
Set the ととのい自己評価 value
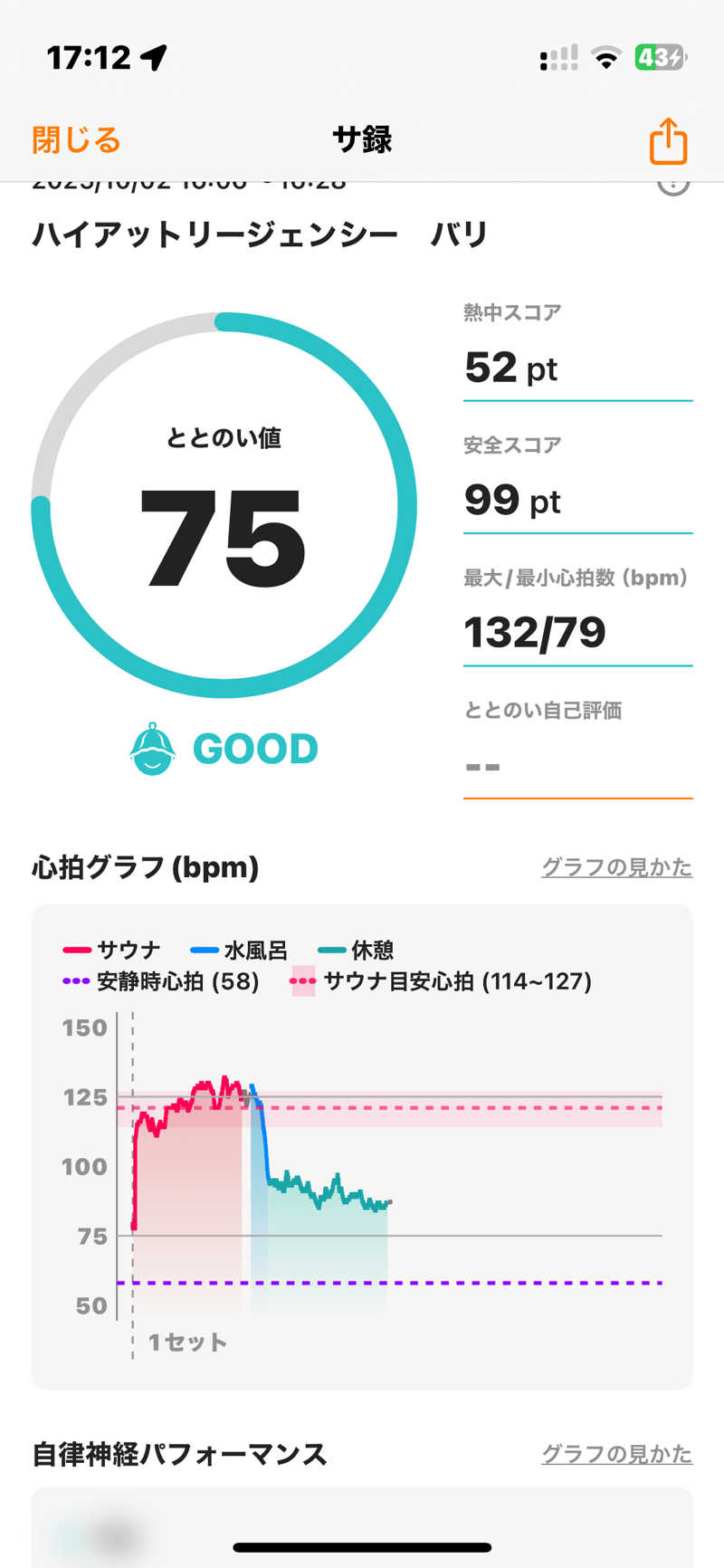(576, 767)
